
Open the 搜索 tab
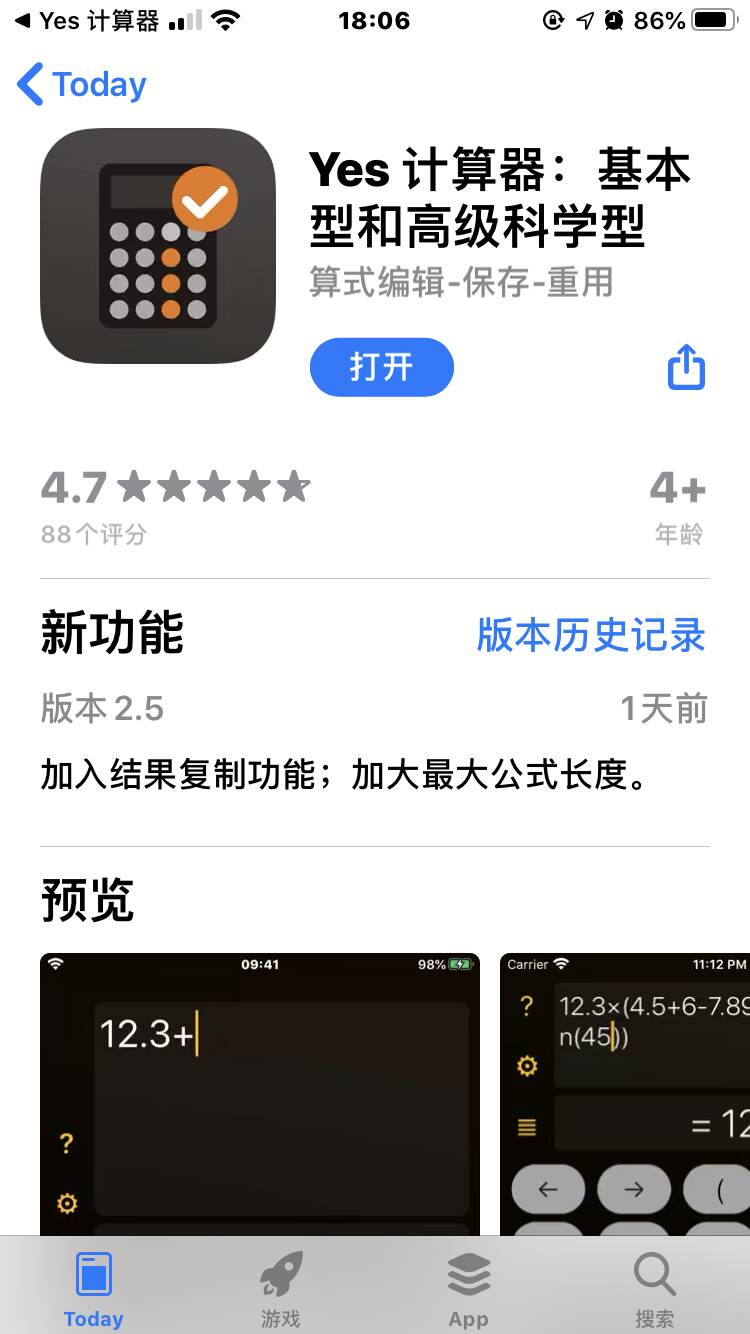point(655,1289)
